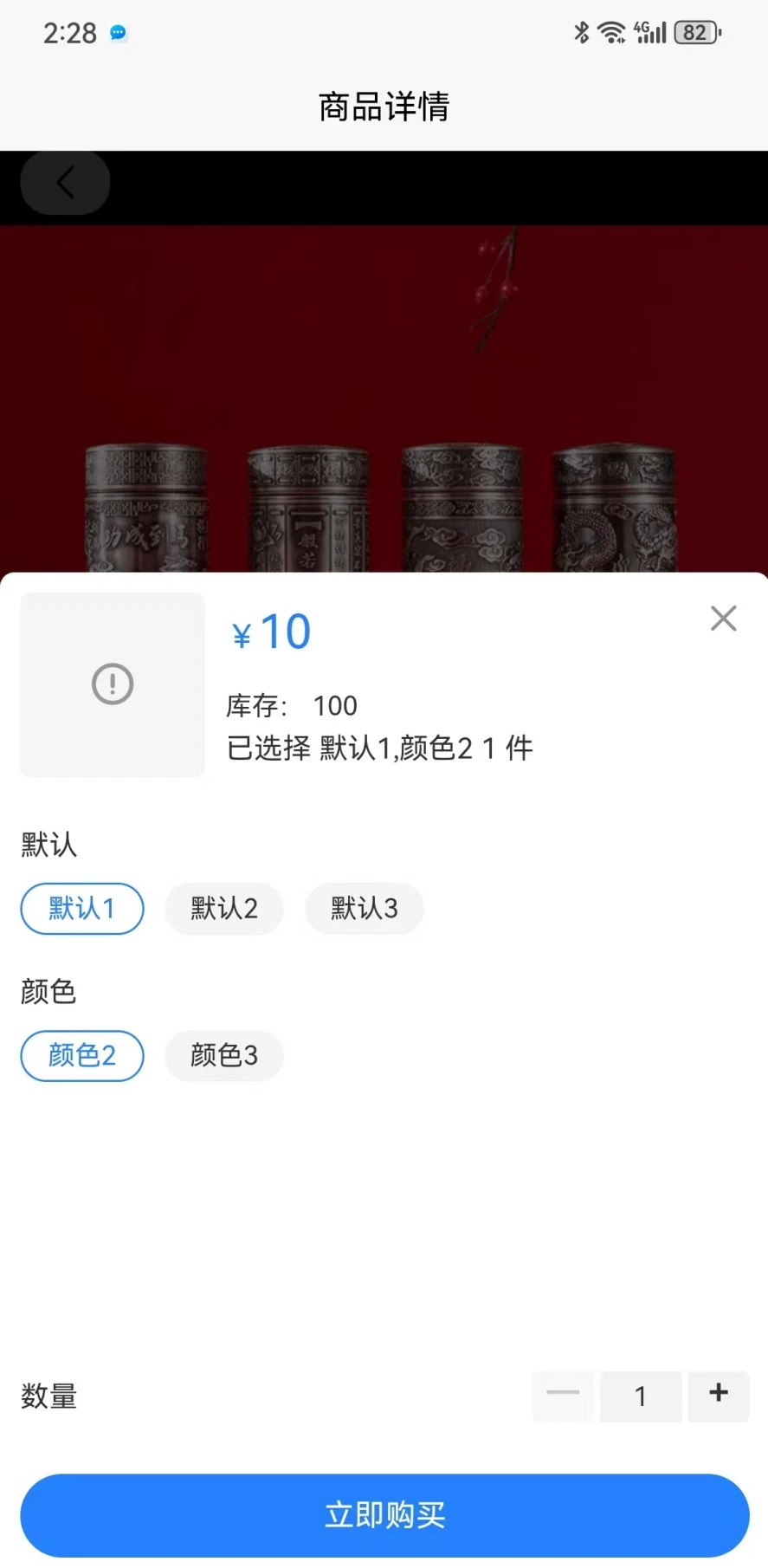Choose the 颜色3 color option
The height and width of the screenshot is (1568, 768).
223,1056
